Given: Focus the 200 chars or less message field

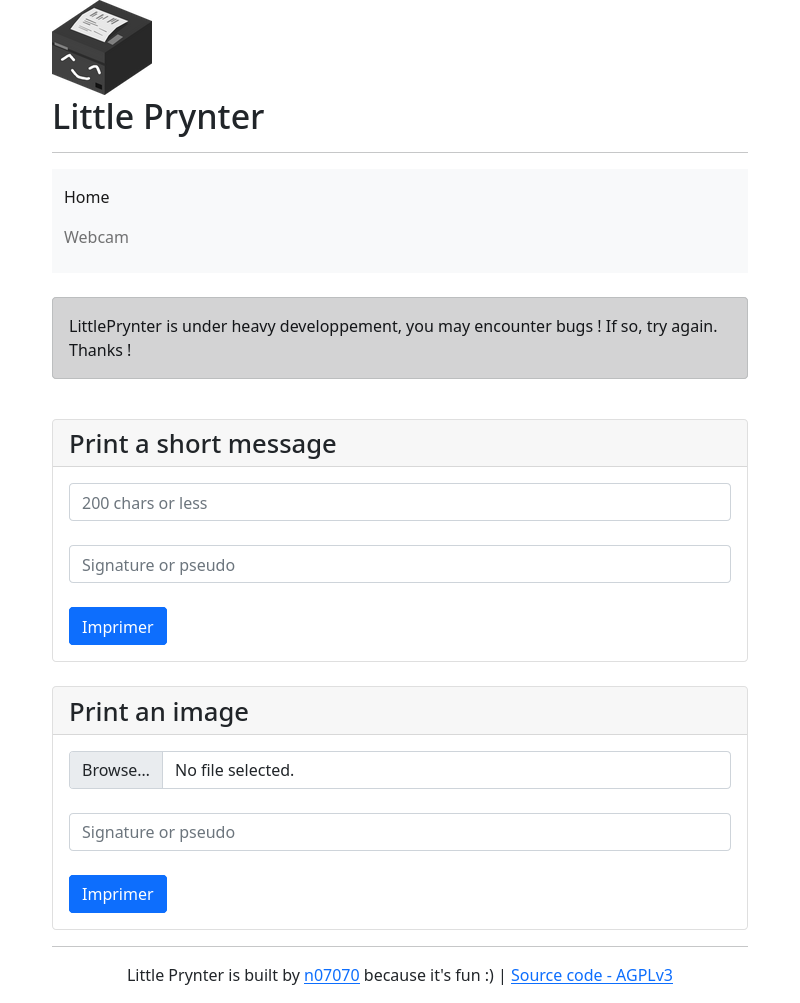Looking at the screenshot, I should pyautogui.click(x=399, y=502).
